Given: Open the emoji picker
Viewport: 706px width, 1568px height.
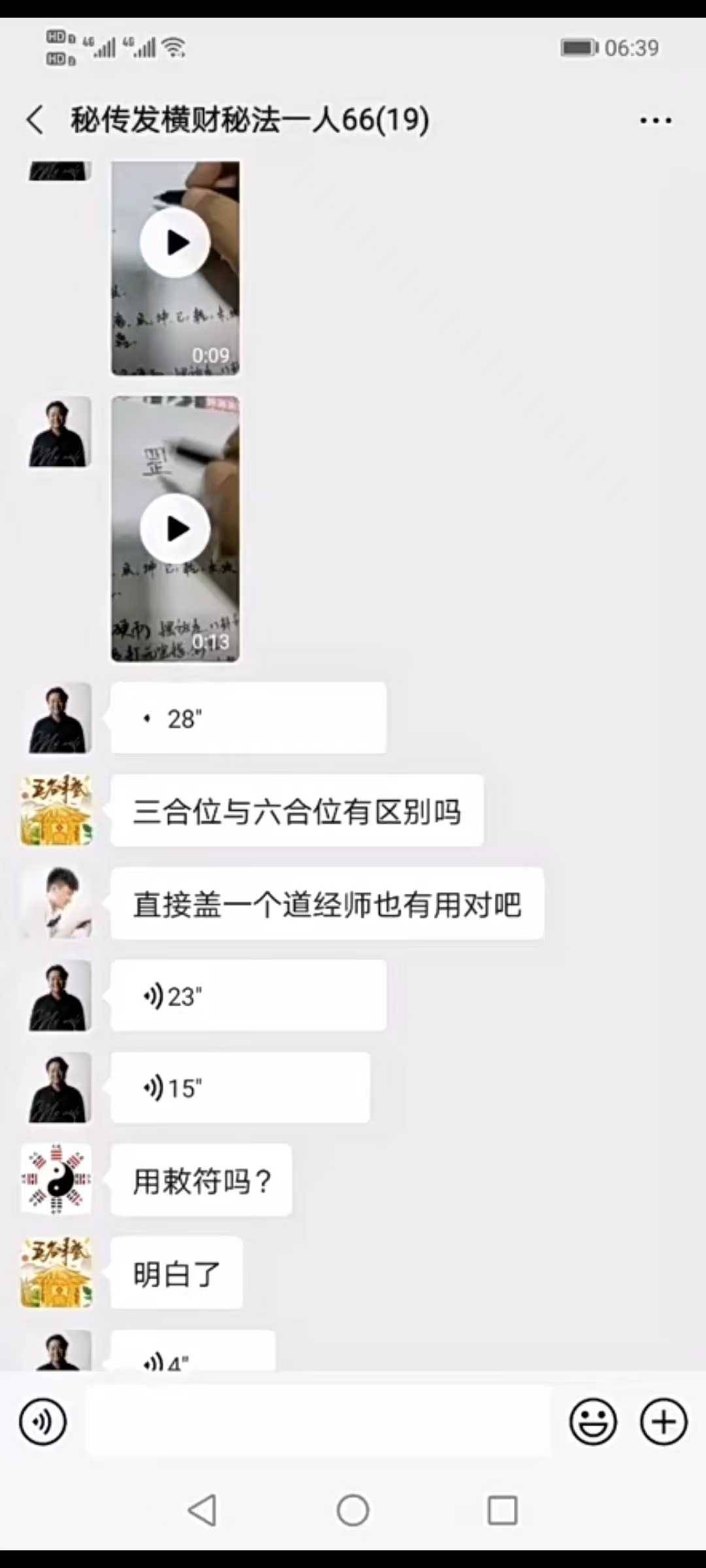Looking at the screenshot, I should [x=593, y=1422].
